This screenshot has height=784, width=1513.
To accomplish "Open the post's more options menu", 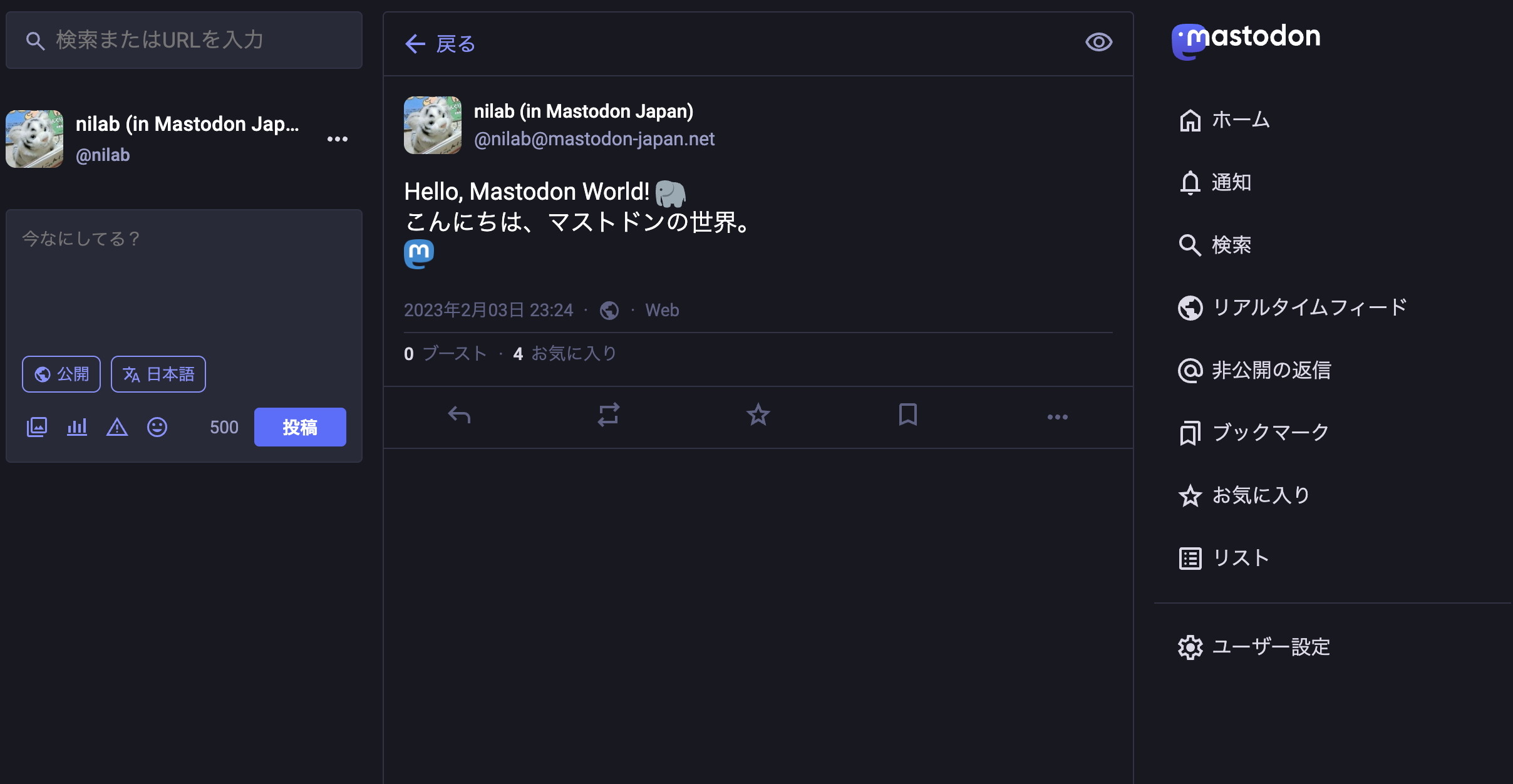I will [x=1057, y=417].
